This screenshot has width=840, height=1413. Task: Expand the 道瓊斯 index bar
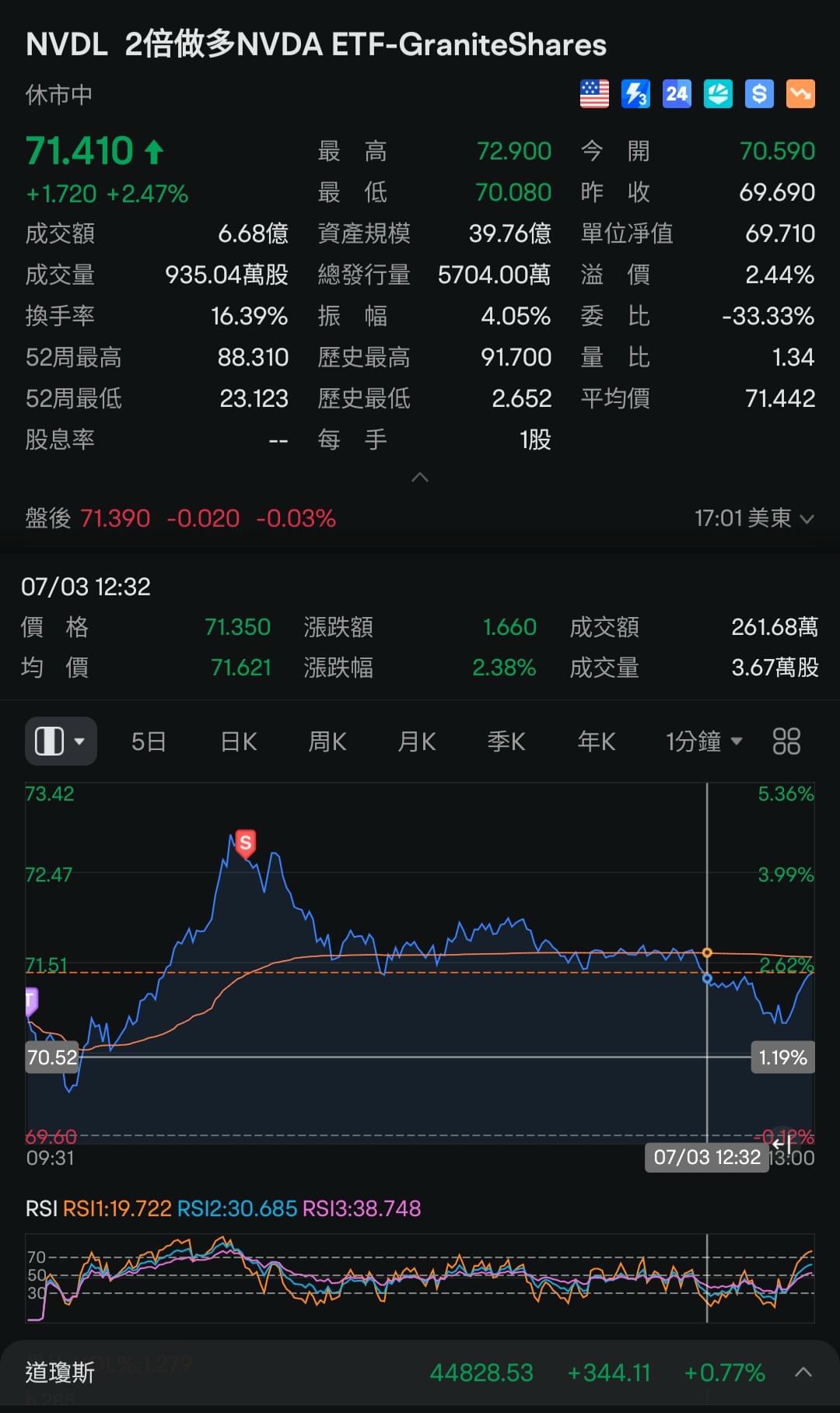click(x=803, y=1373)
